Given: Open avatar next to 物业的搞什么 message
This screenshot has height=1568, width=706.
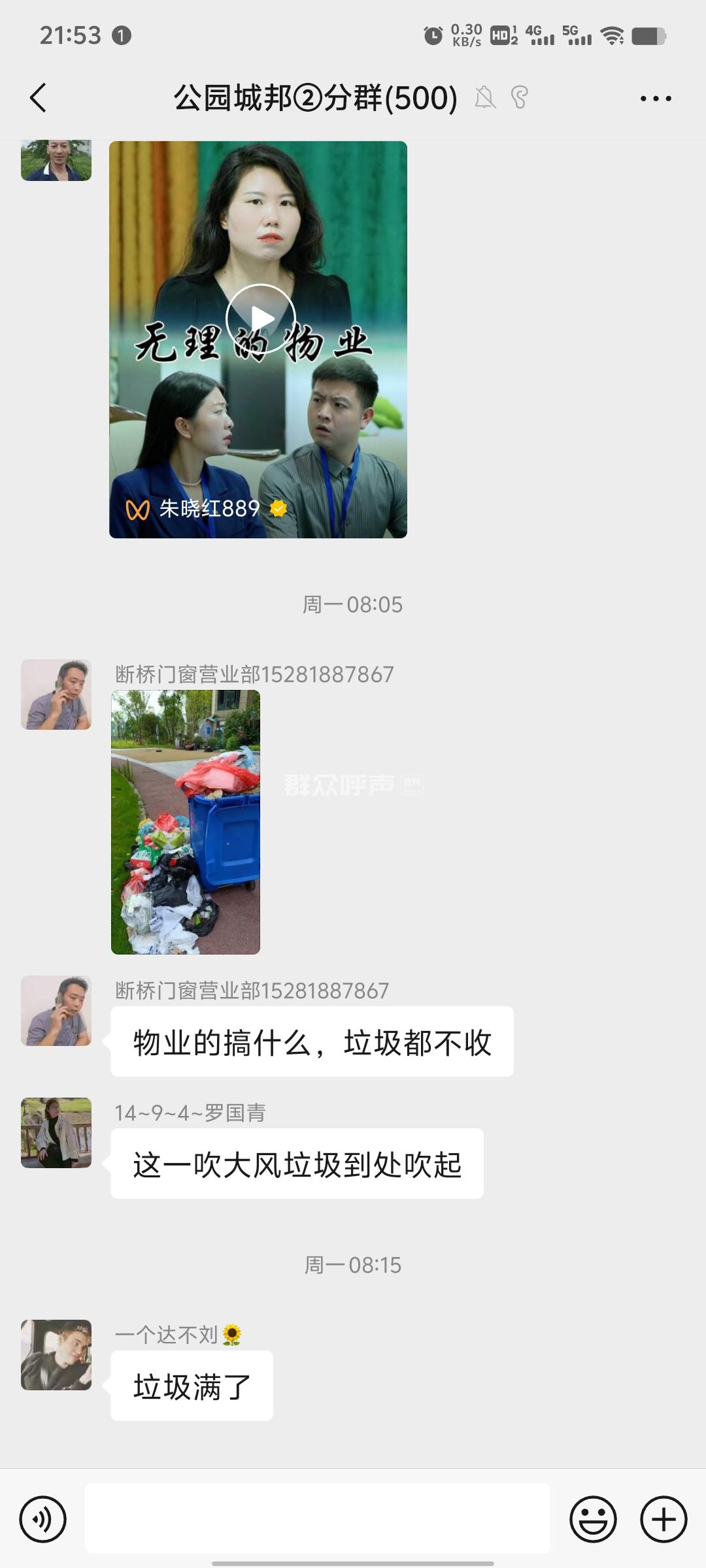Looking at the screenshot, I should 56,1011.
